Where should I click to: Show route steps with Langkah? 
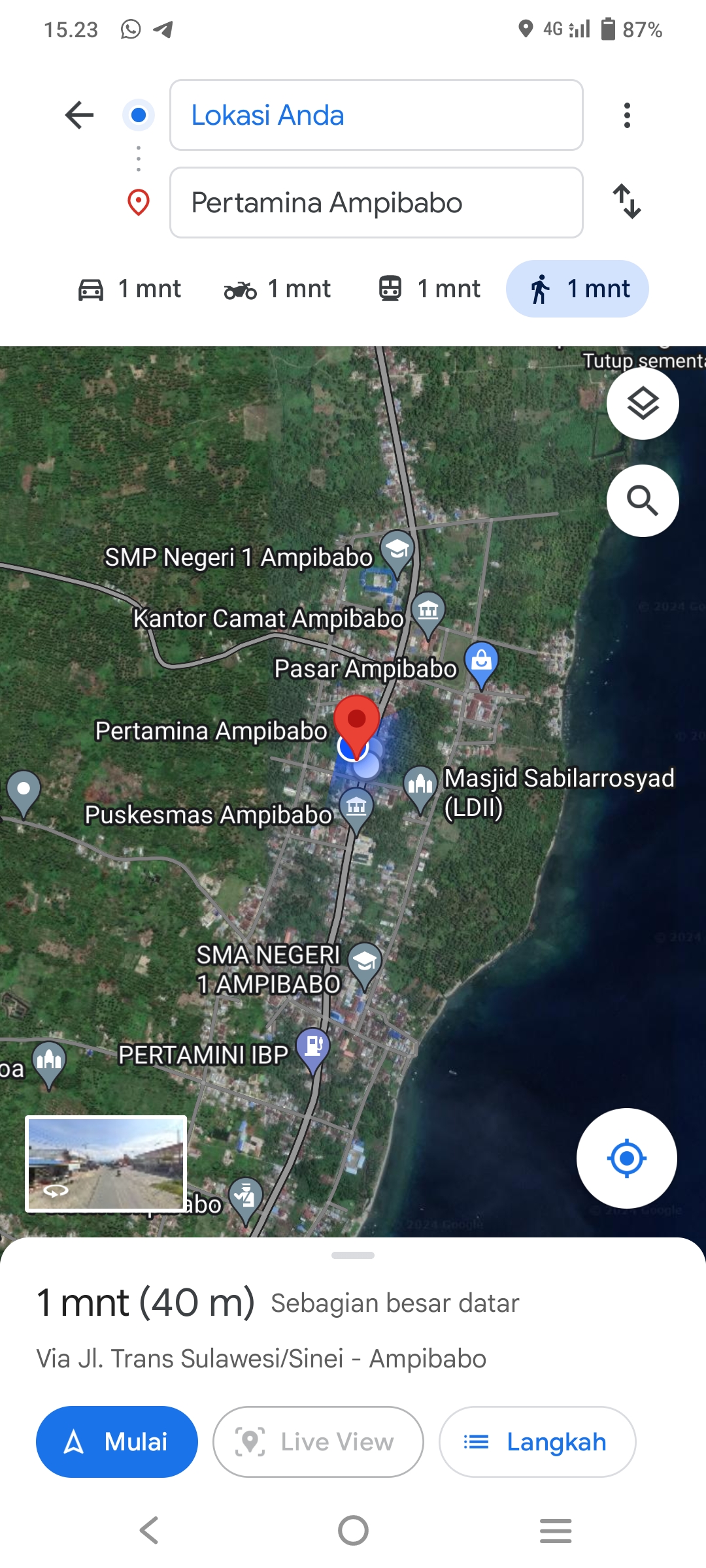(537, 1442)
